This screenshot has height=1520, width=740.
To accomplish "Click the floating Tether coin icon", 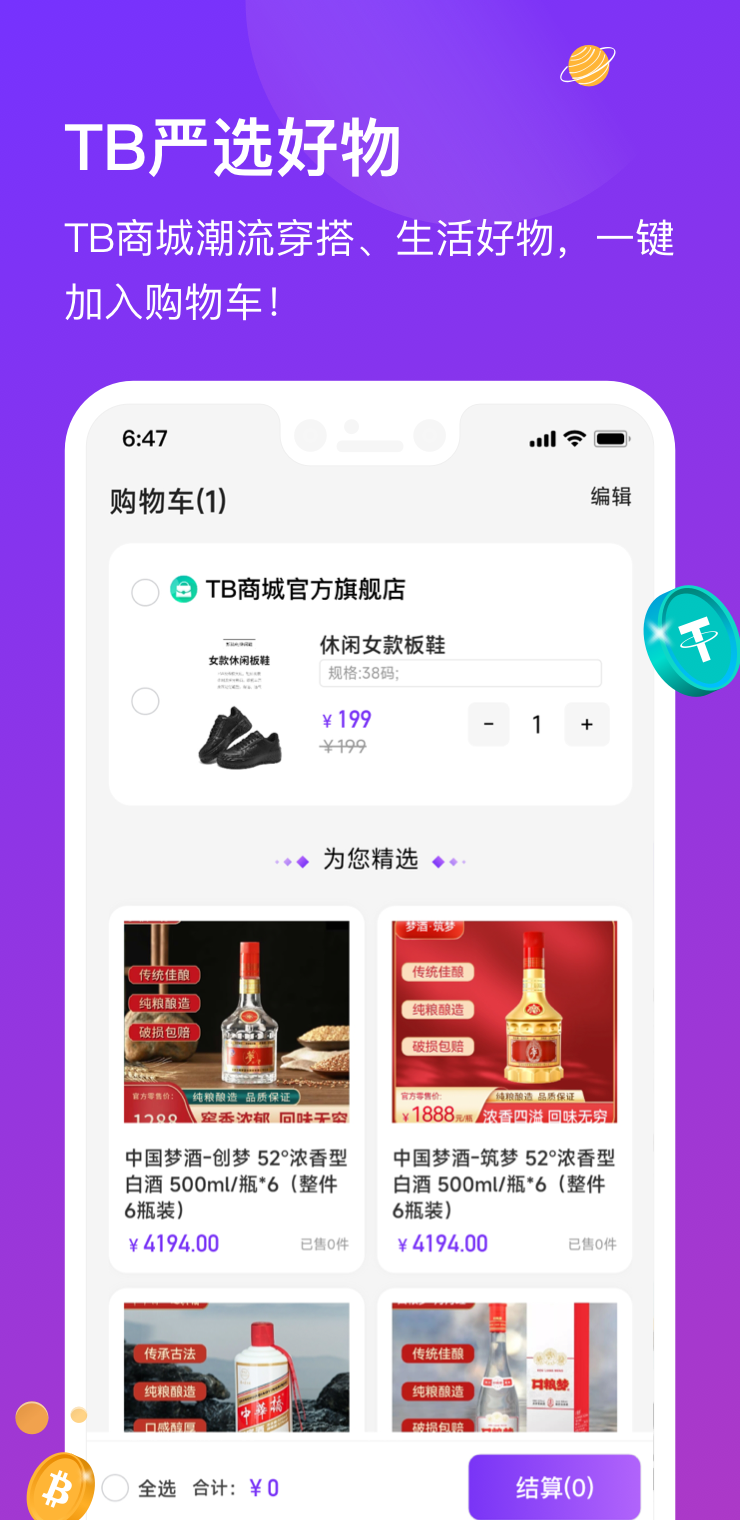I will (x=693, y=641).
